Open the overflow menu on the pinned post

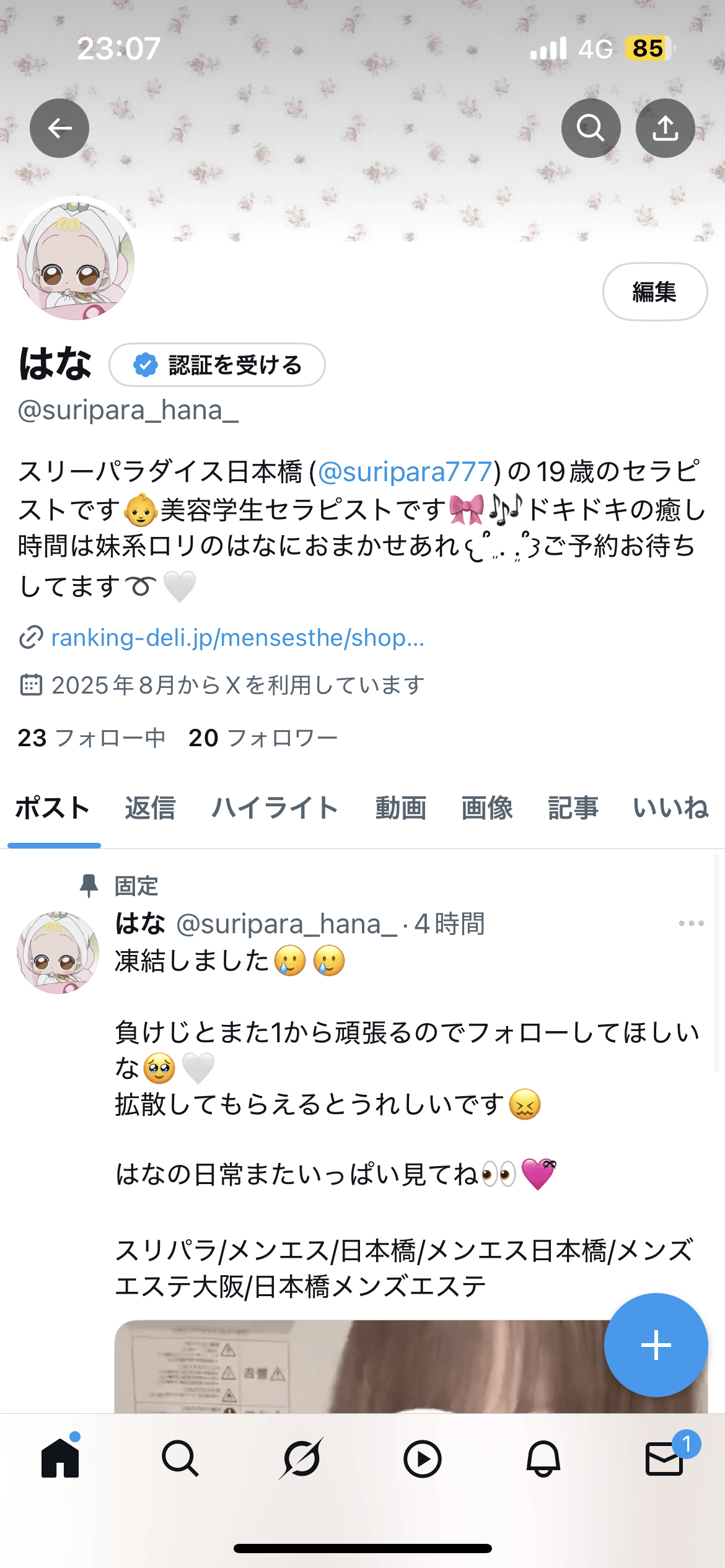[691, 923]
